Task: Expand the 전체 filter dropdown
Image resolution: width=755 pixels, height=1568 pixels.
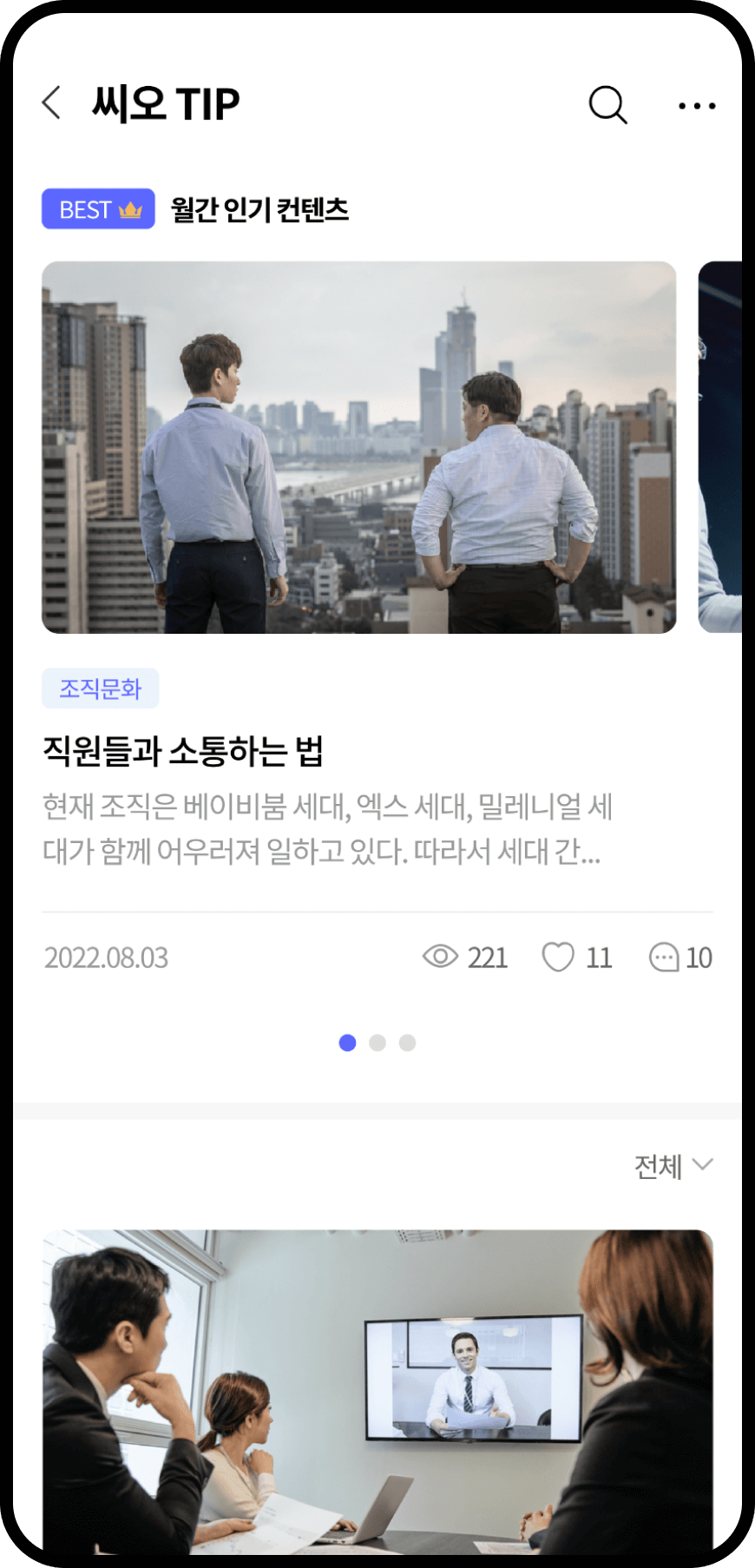Action: 673,1166
